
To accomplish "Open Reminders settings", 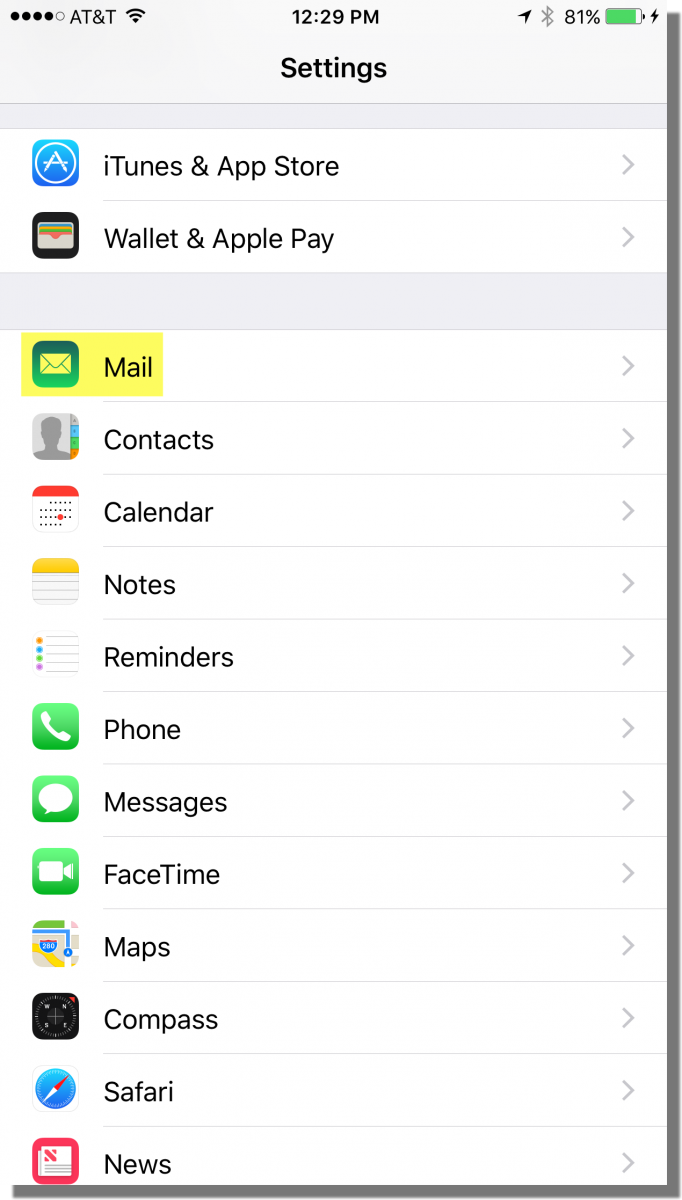I will (168, 657).
